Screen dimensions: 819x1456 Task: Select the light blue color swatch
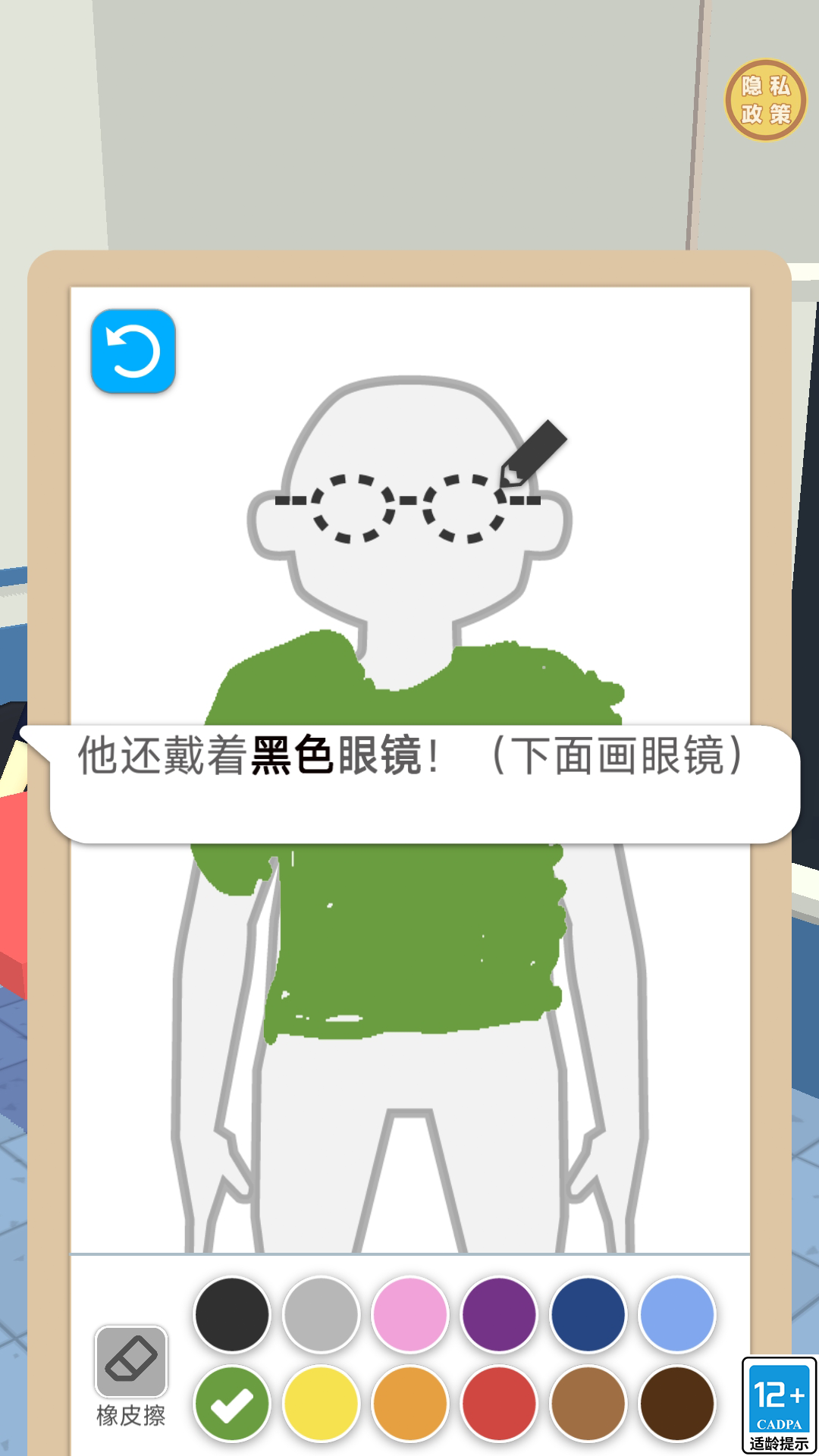tap(677, 1315)
